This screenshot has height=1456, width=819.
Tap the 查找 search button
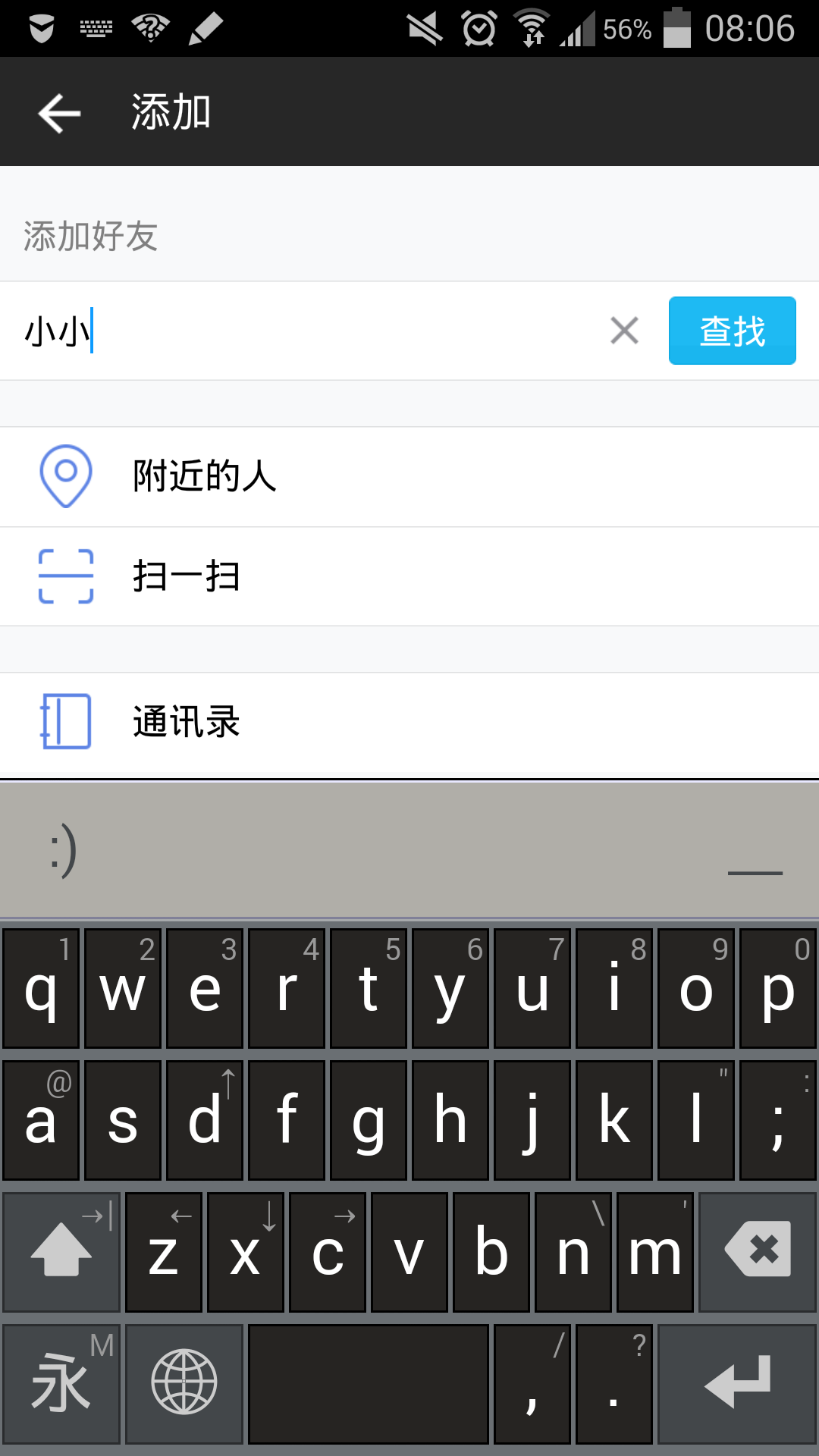click(732, 331)
